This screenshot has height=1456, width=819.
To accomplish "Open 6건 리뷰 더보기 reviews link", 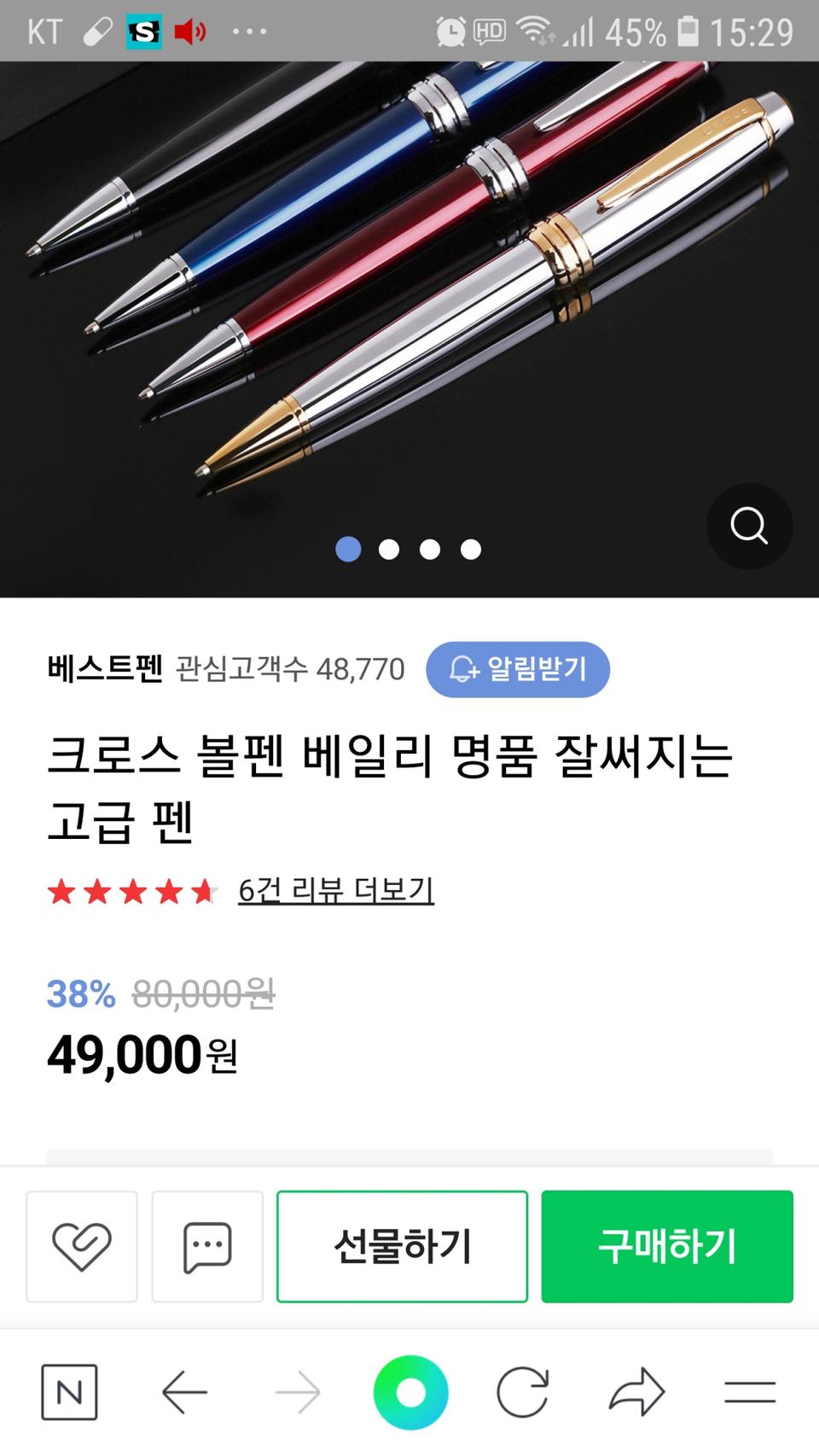I will click(x=336, y=891).
